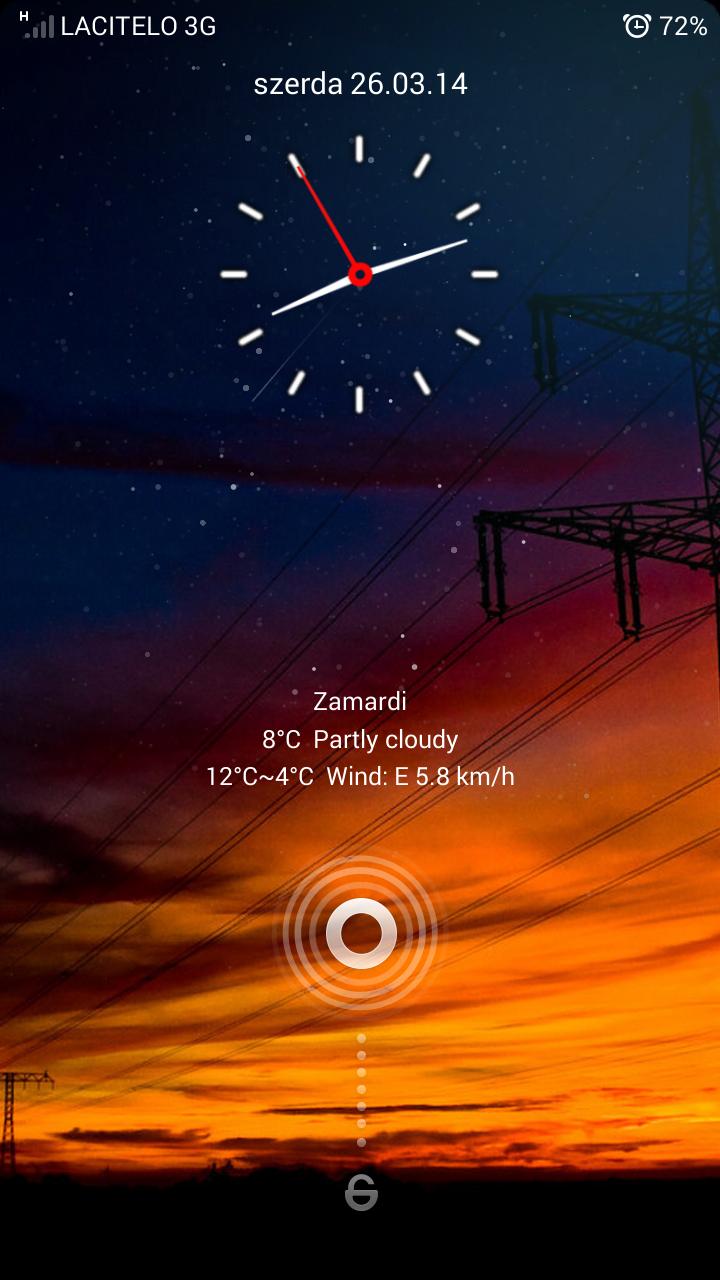Image resolution: width=720 pixels, height=1280 pixels.
Task: Tap the analog clock widget
Action: point(359,274)
